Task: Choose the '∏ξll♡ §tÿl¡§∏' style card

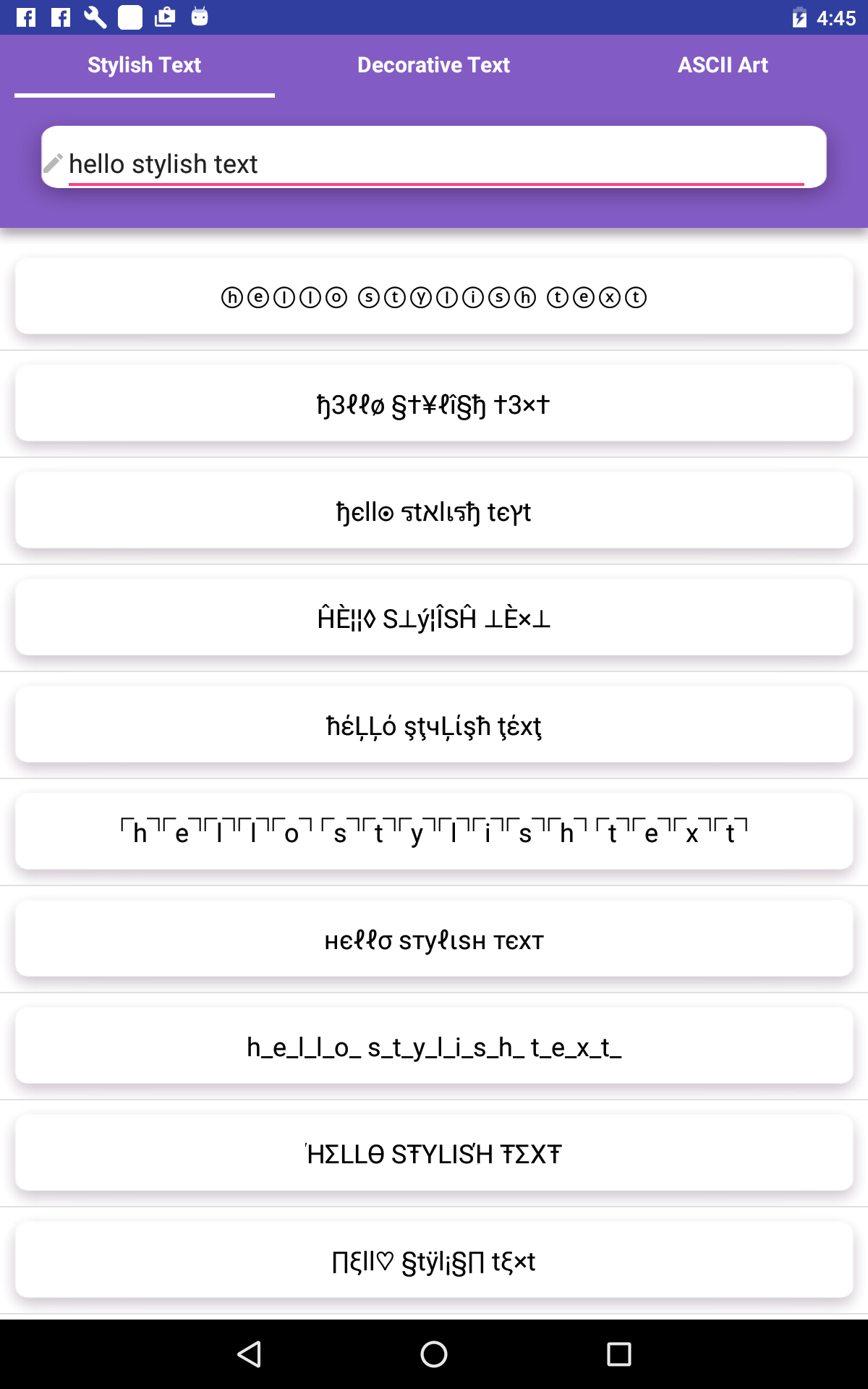Action: (x=434, y=1260)
